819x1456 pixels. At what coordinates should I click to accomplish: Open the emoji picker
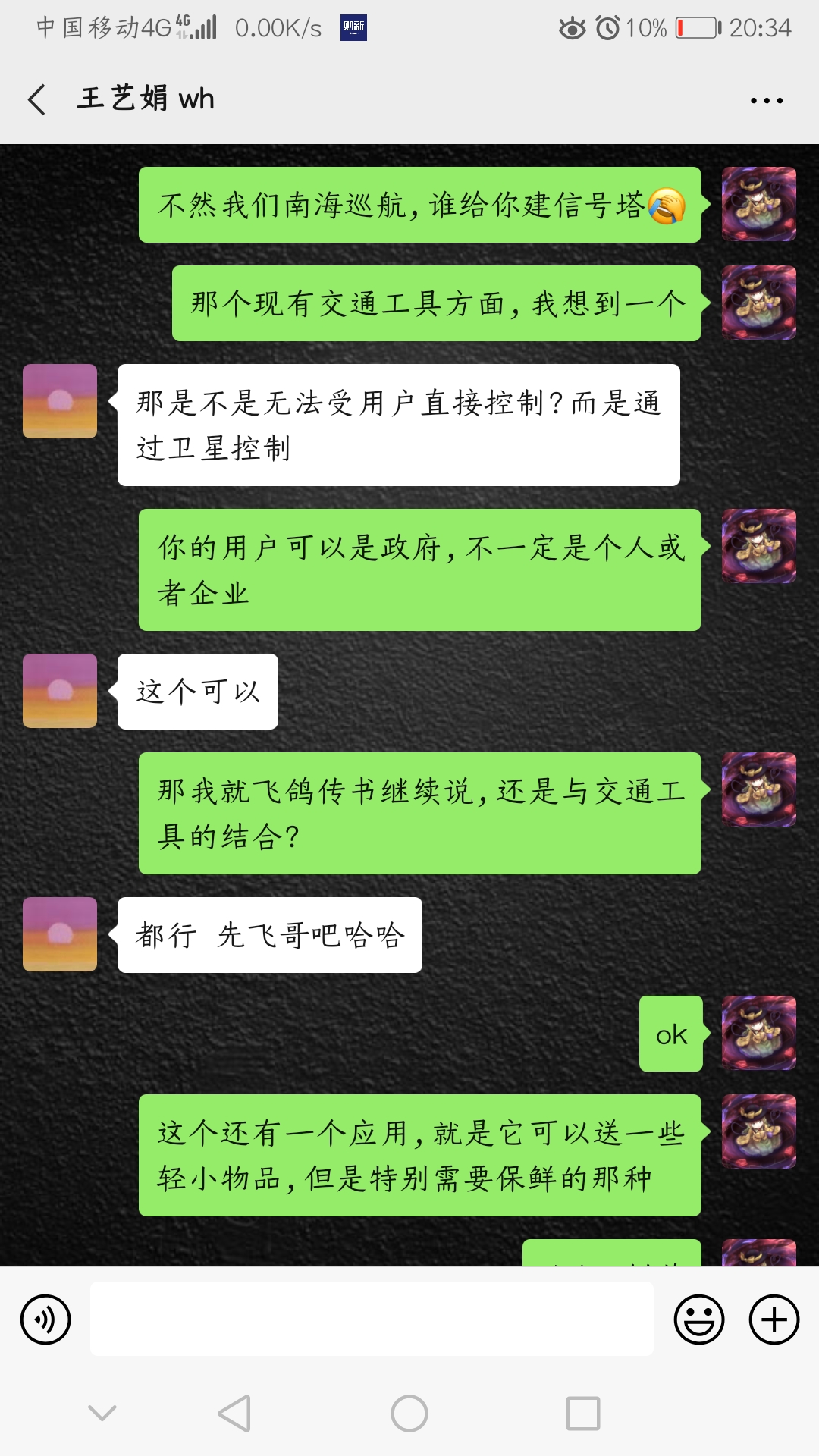coord(698,1319)
